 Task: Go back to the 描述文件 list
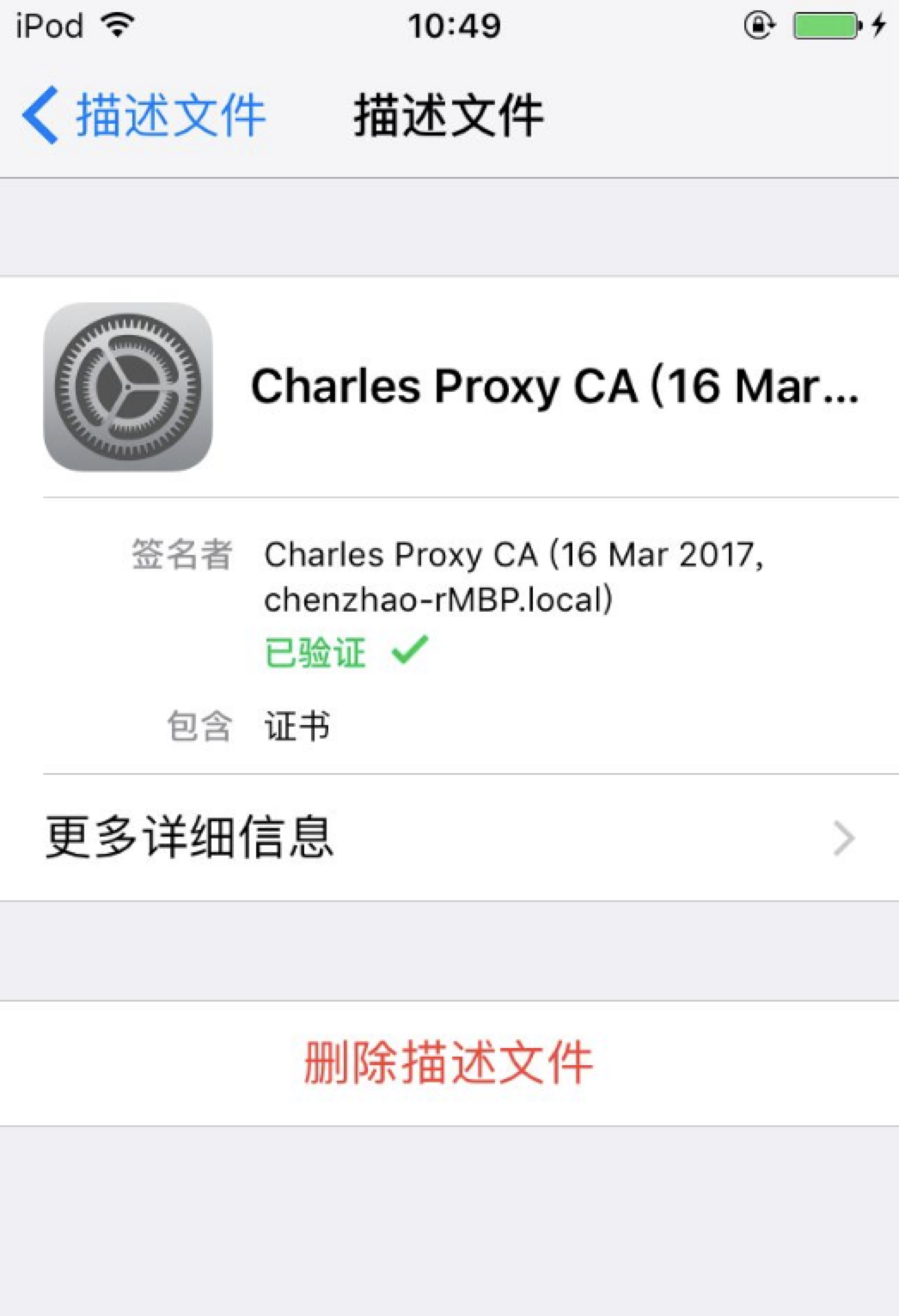tap(144, 115)
